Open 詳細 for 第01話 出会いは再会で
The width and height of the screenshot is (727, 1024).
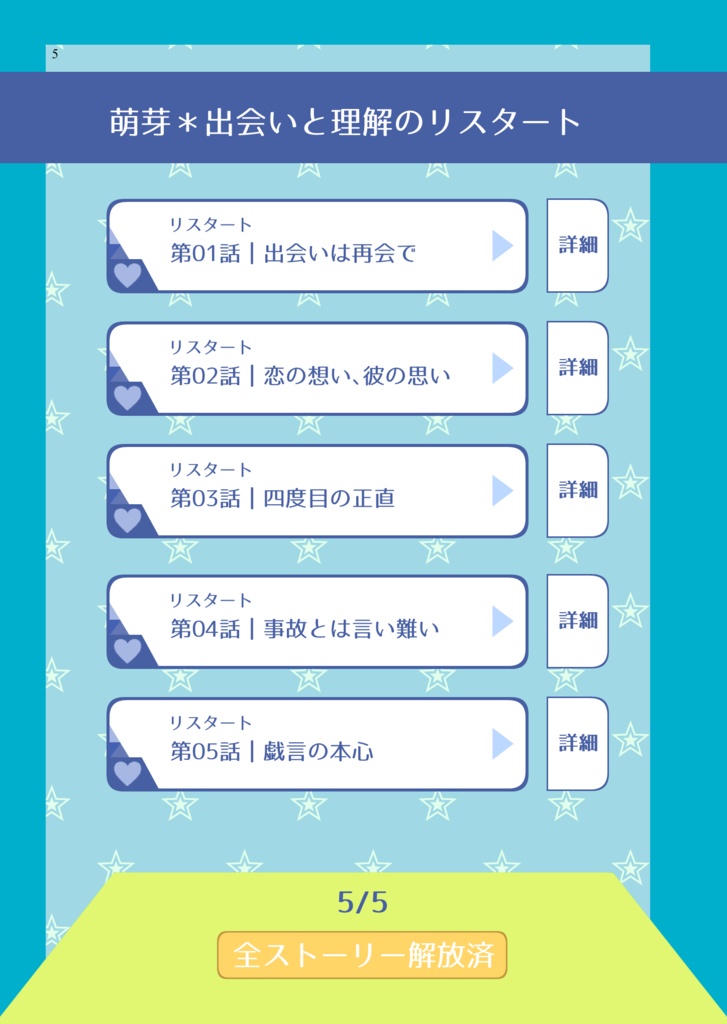click(x=577, y=244)
